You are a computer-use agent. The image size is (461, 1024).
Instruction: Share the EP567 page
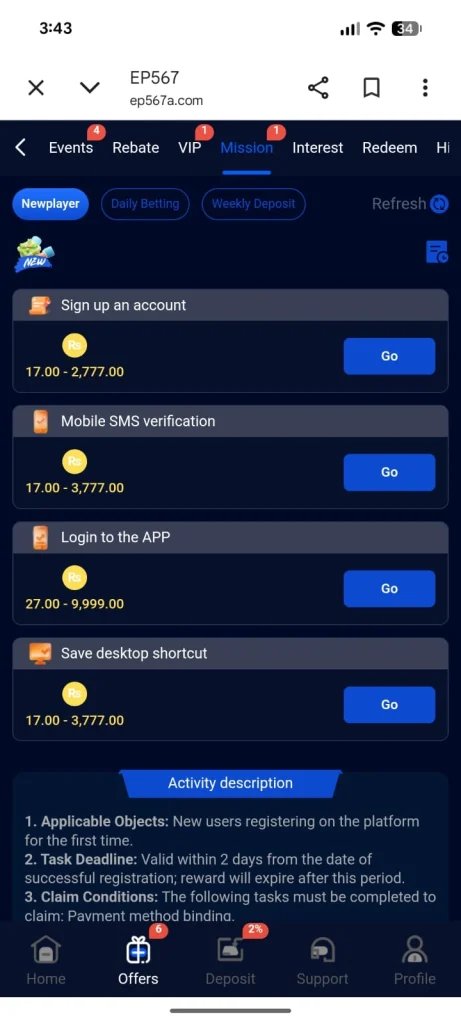click(x=318, y=88)
